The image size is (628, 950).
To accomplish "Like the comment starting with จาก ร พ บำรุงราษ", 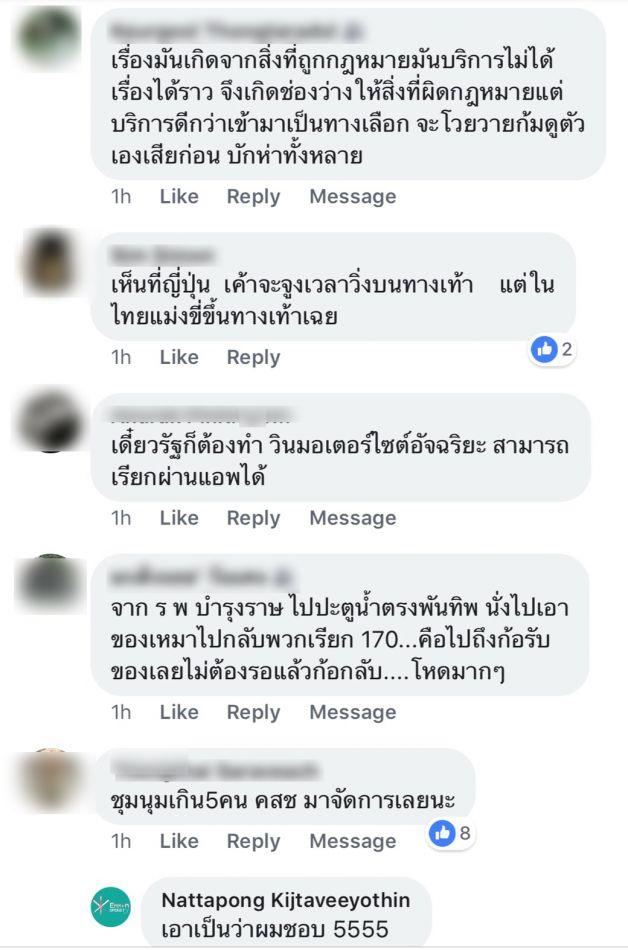I will click(x=179, y=712).
